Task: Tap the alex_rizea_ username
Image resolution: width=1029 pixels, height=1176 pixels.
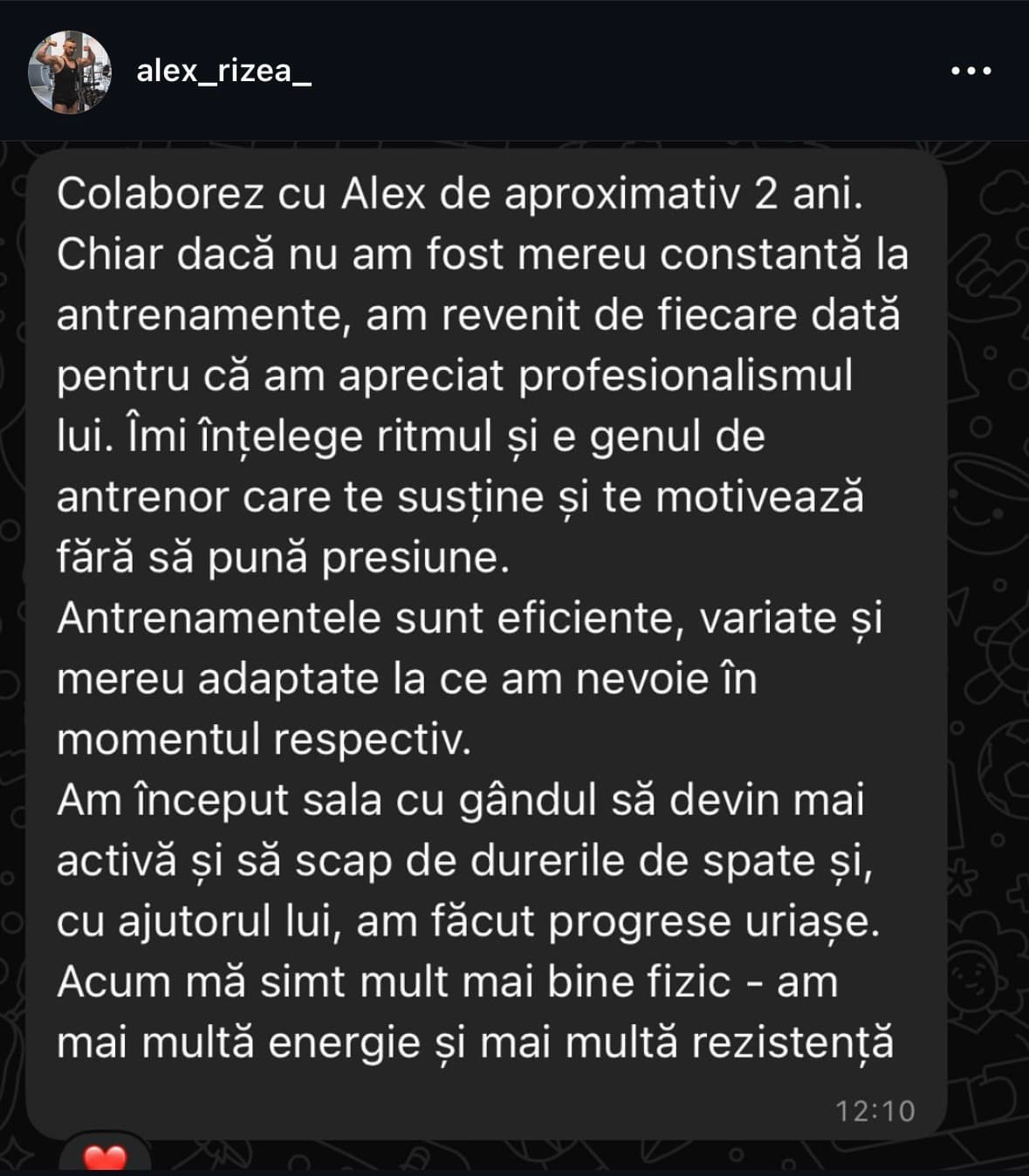Action: tap(223, 71)
